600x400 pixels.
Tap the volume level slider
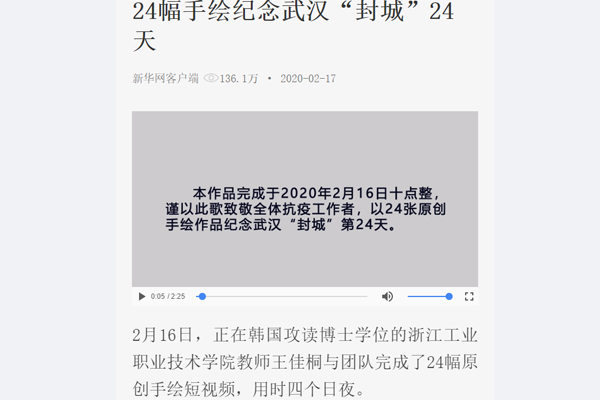(x=430, y=296)
